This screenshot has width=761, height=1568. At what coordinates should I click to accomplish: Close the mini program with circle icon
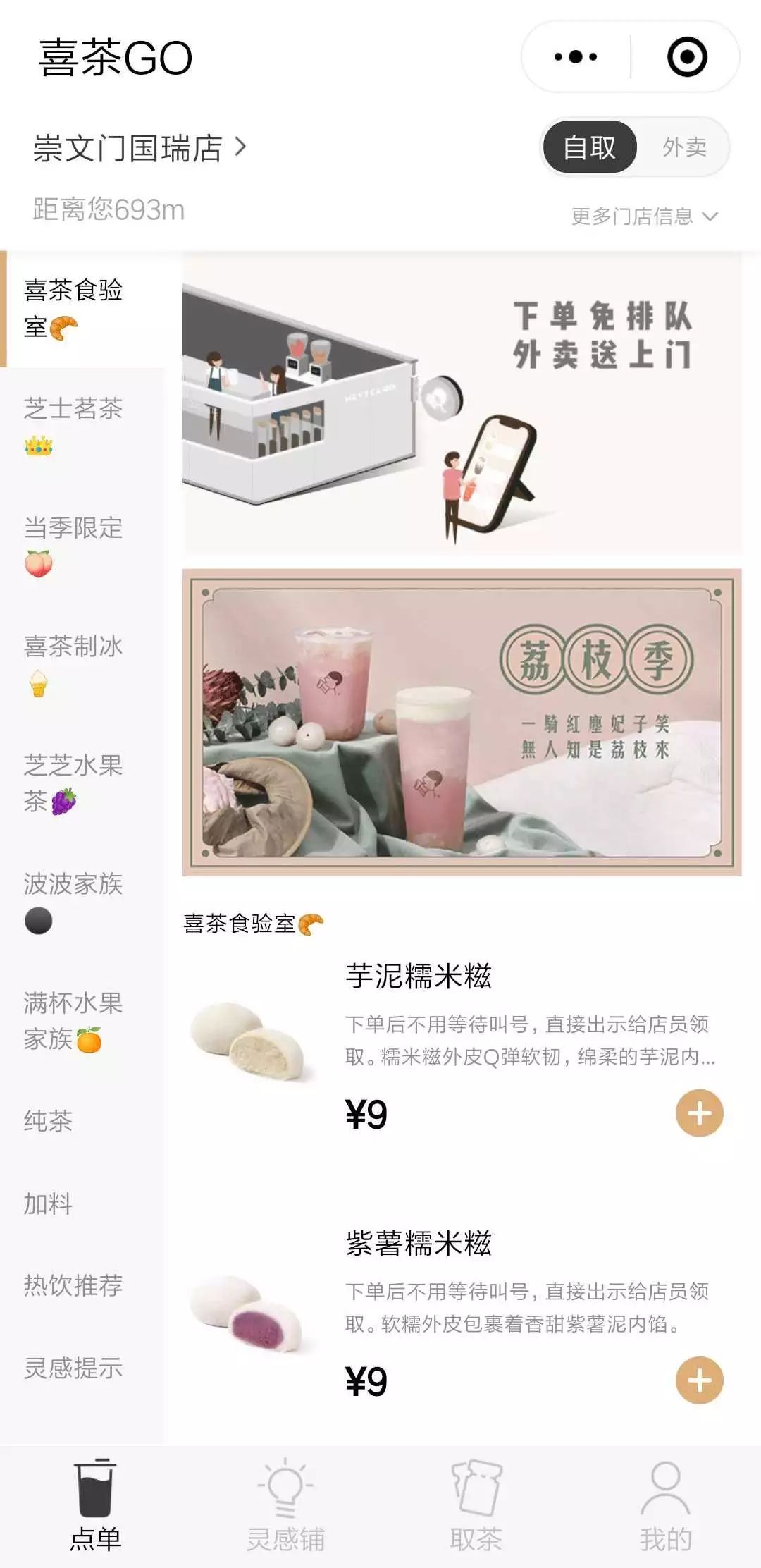coord(686,57)
